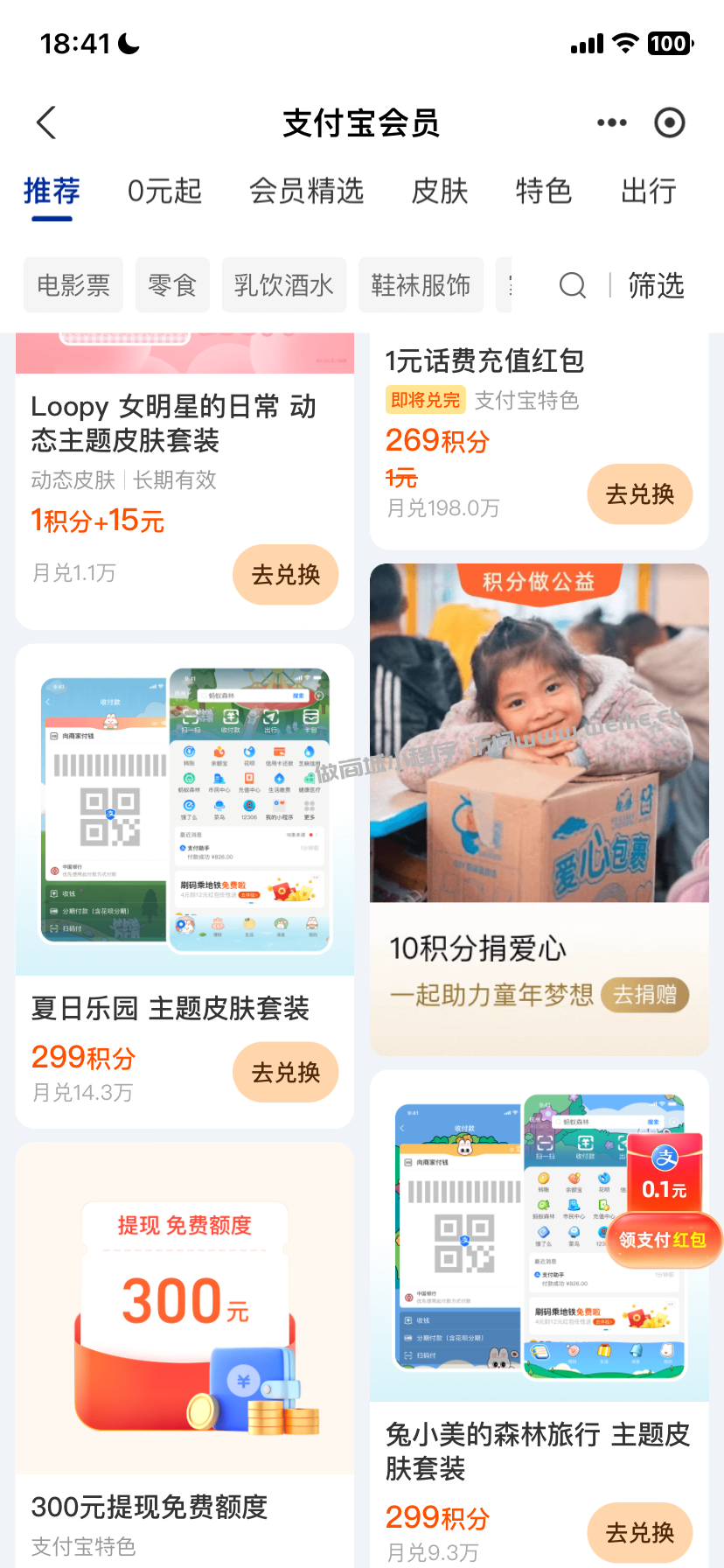Image resolution: width=724 pixels, height=1568 pixels.
Task: Tap the circular target icon in header
Action: 670,123
